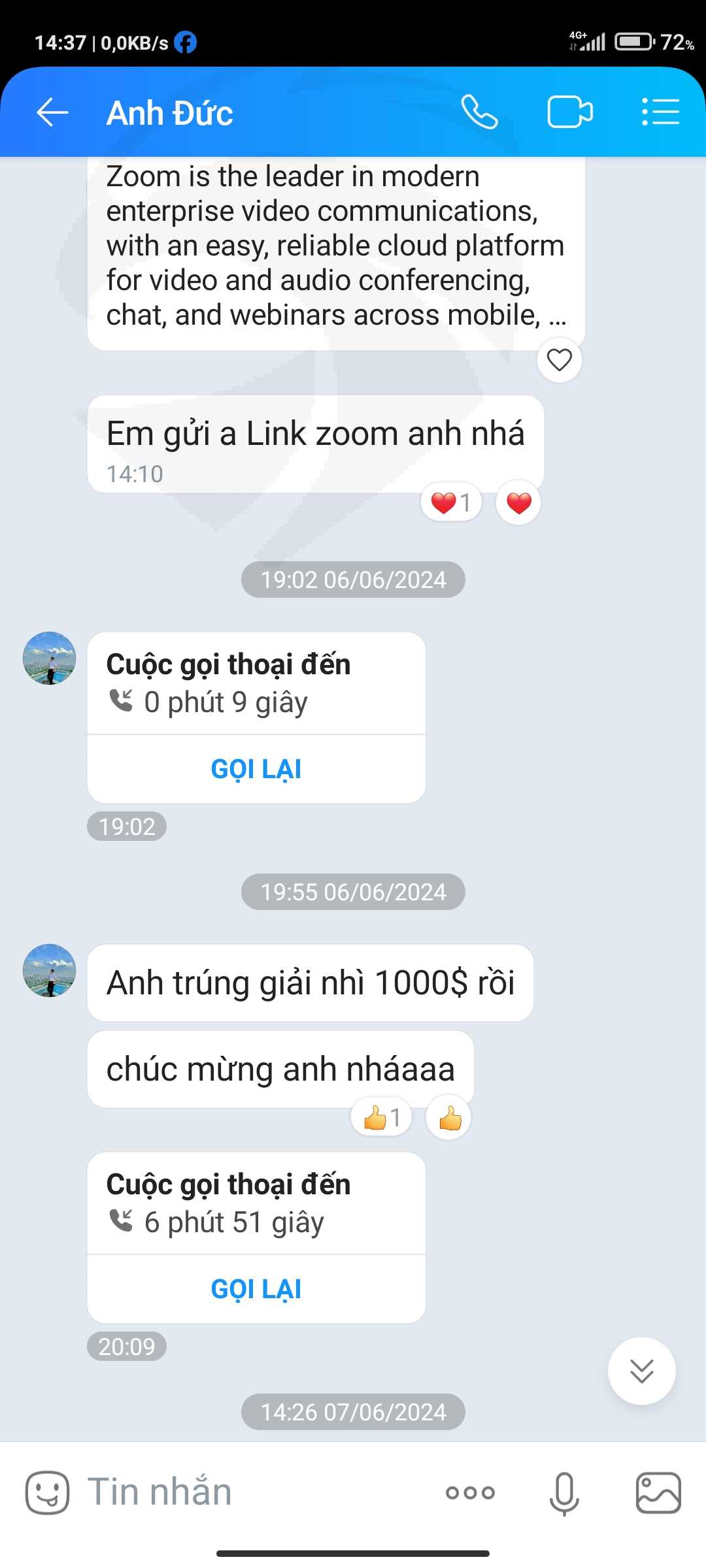Call back the 9-second incoming call

click(256, 769)
